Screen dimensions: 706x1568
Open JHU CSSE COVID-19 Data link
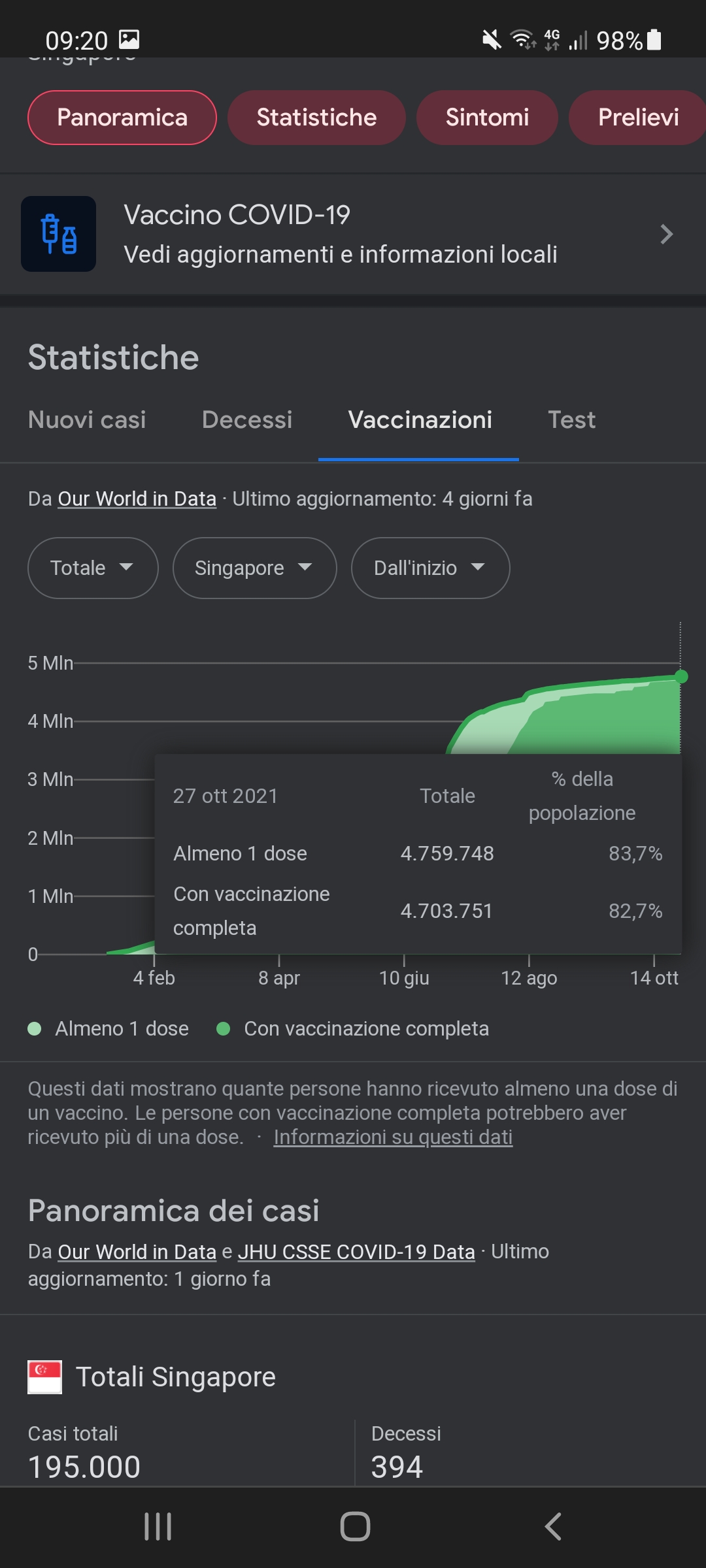coord(356,1251)
